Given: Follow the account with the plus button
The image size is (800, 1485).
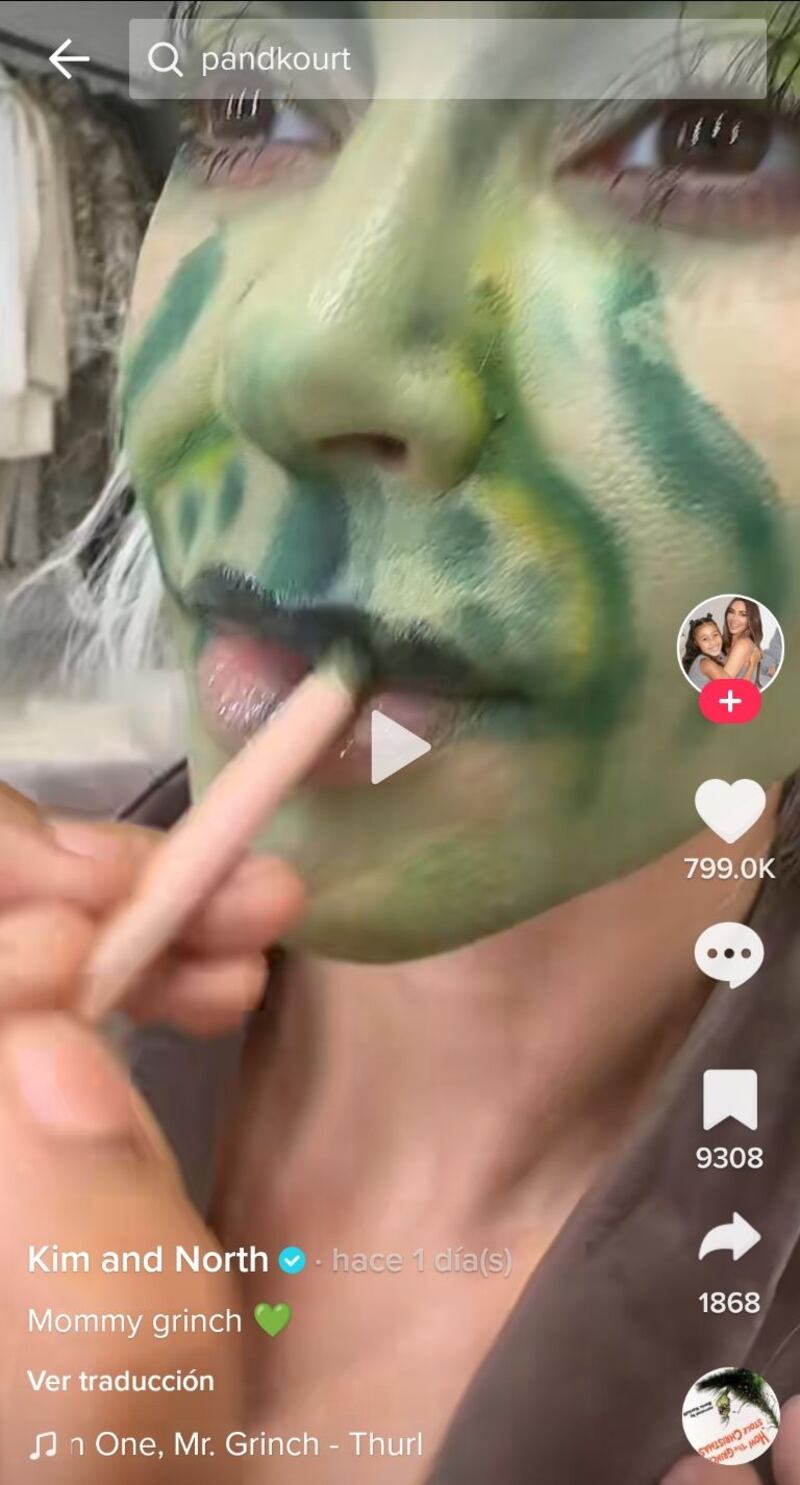Looking at the screenshot, I should coord(730,702).
